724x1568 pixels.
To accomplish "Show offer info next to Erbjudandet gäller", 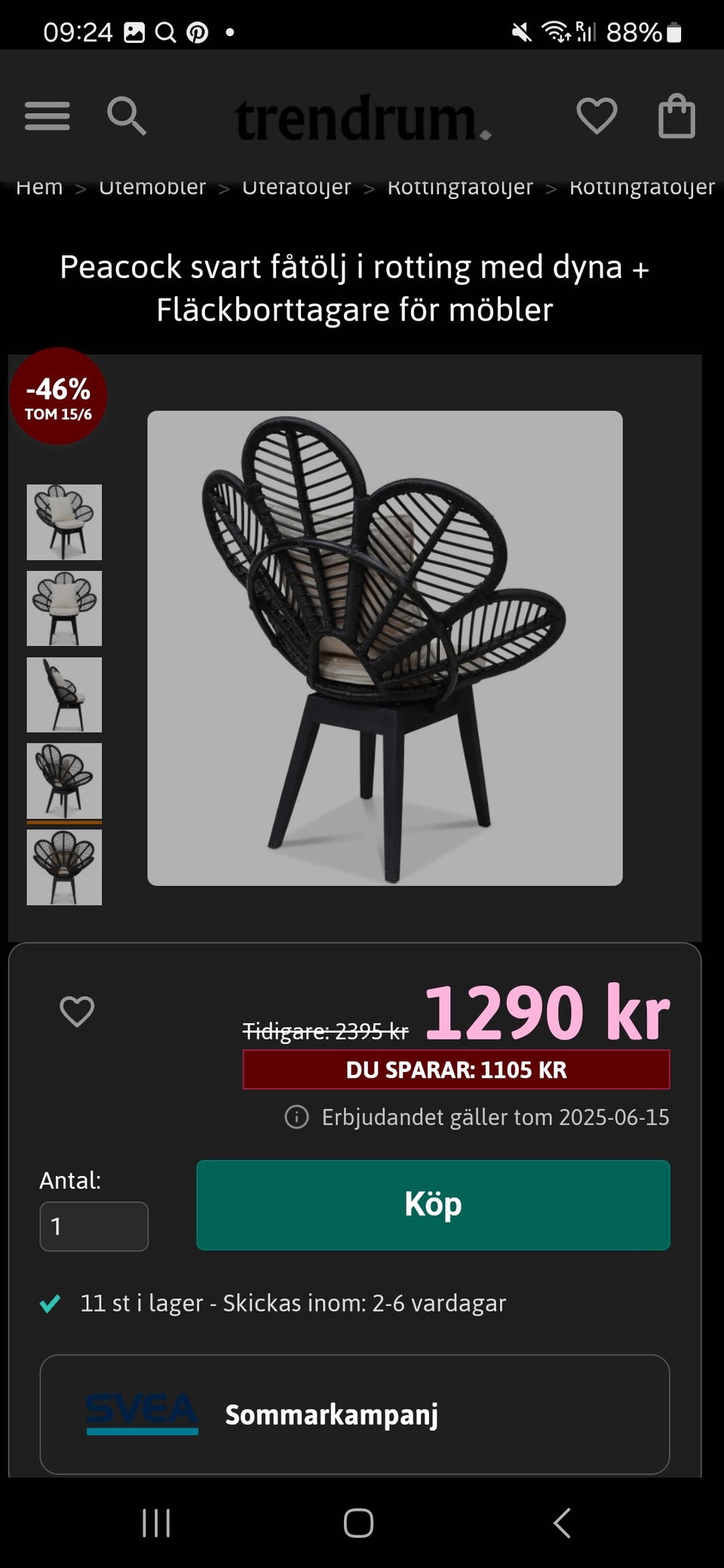I will (x=296, y=1117).
